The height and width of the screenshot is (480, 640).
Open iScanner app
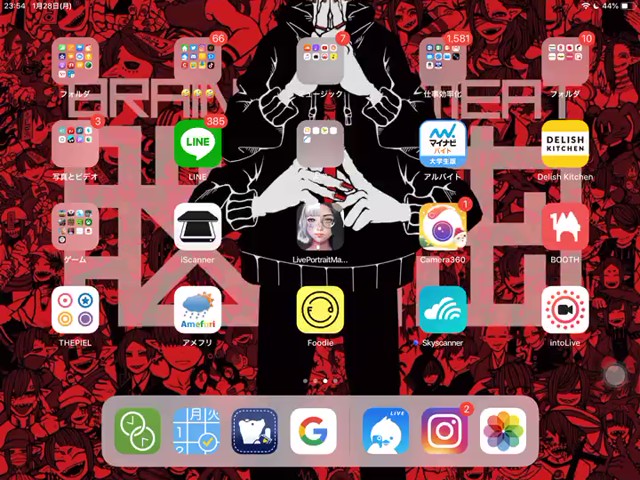point(198,227)
